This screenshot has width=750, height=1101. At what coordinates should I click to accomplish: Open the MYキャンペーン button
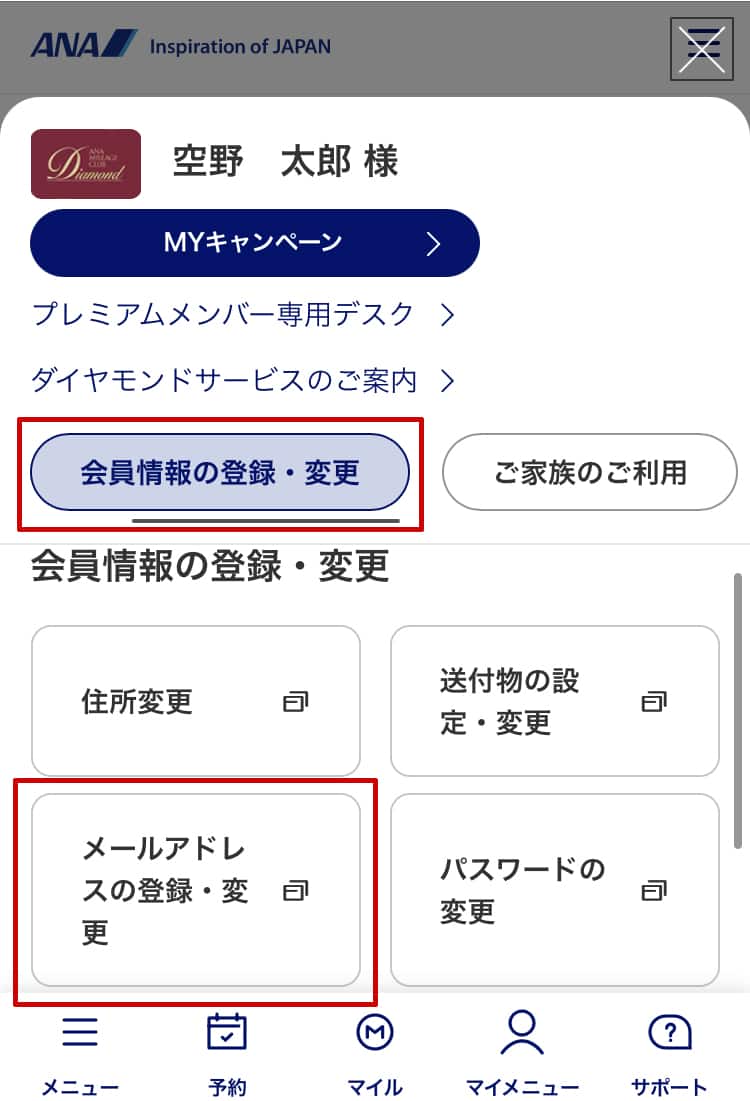(254, 242)
